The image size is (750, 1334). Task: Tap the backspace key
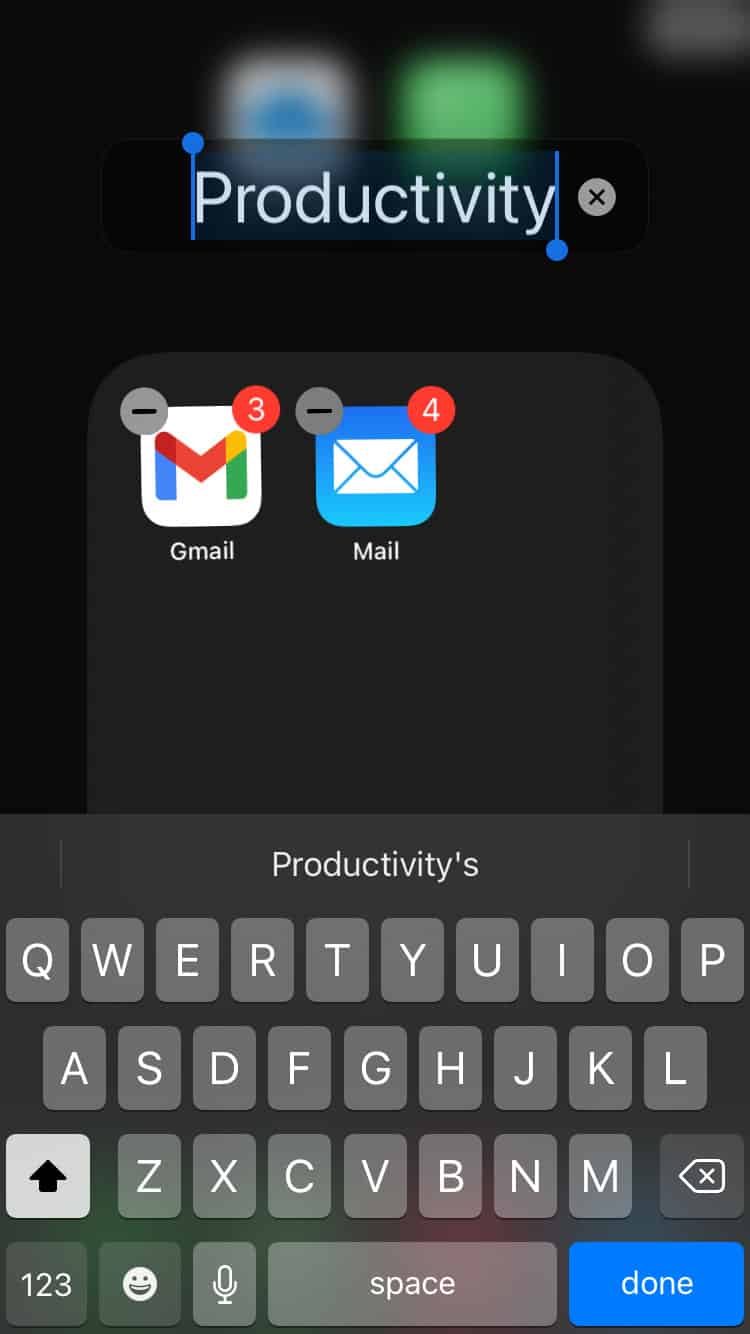pos(700,1176)
